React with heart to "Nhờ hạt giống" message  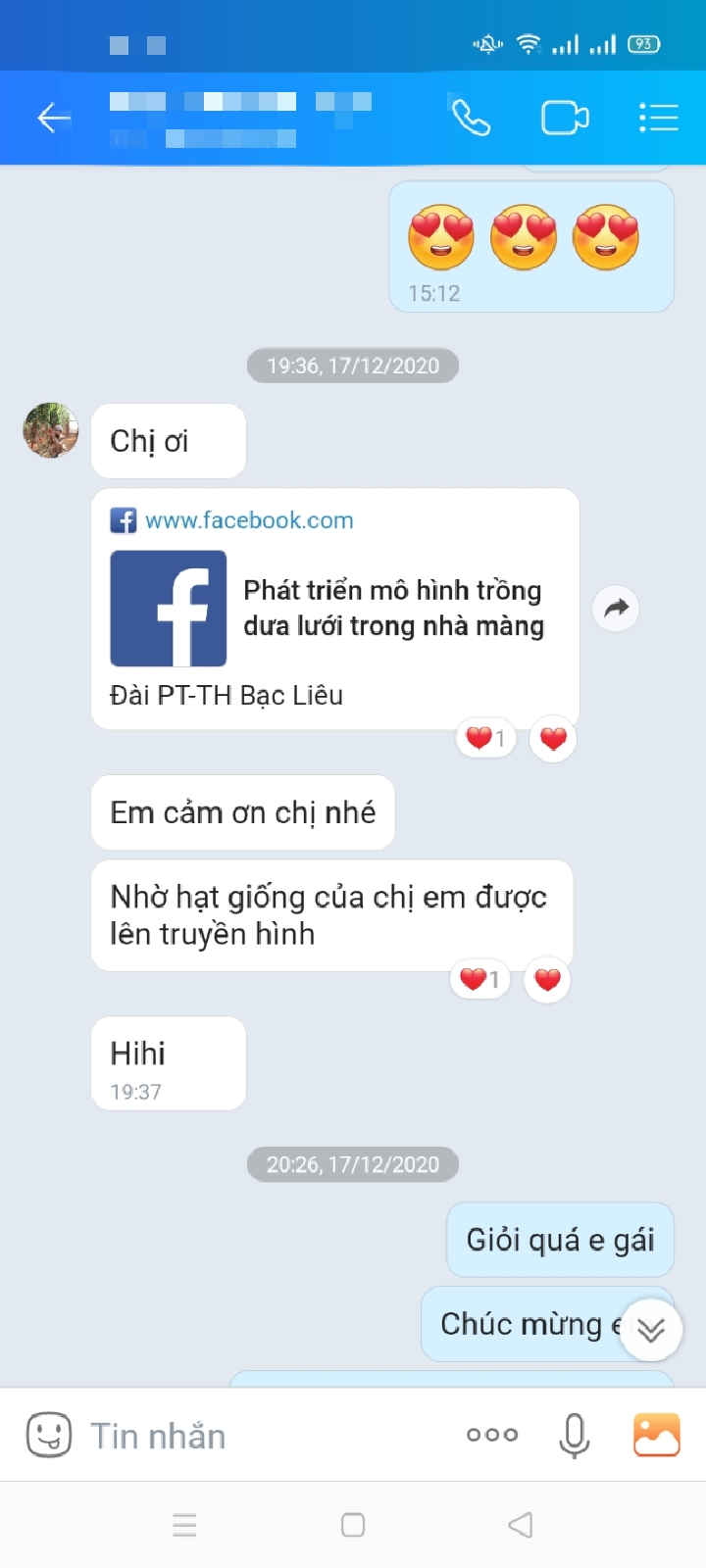(x=547, y=979)
